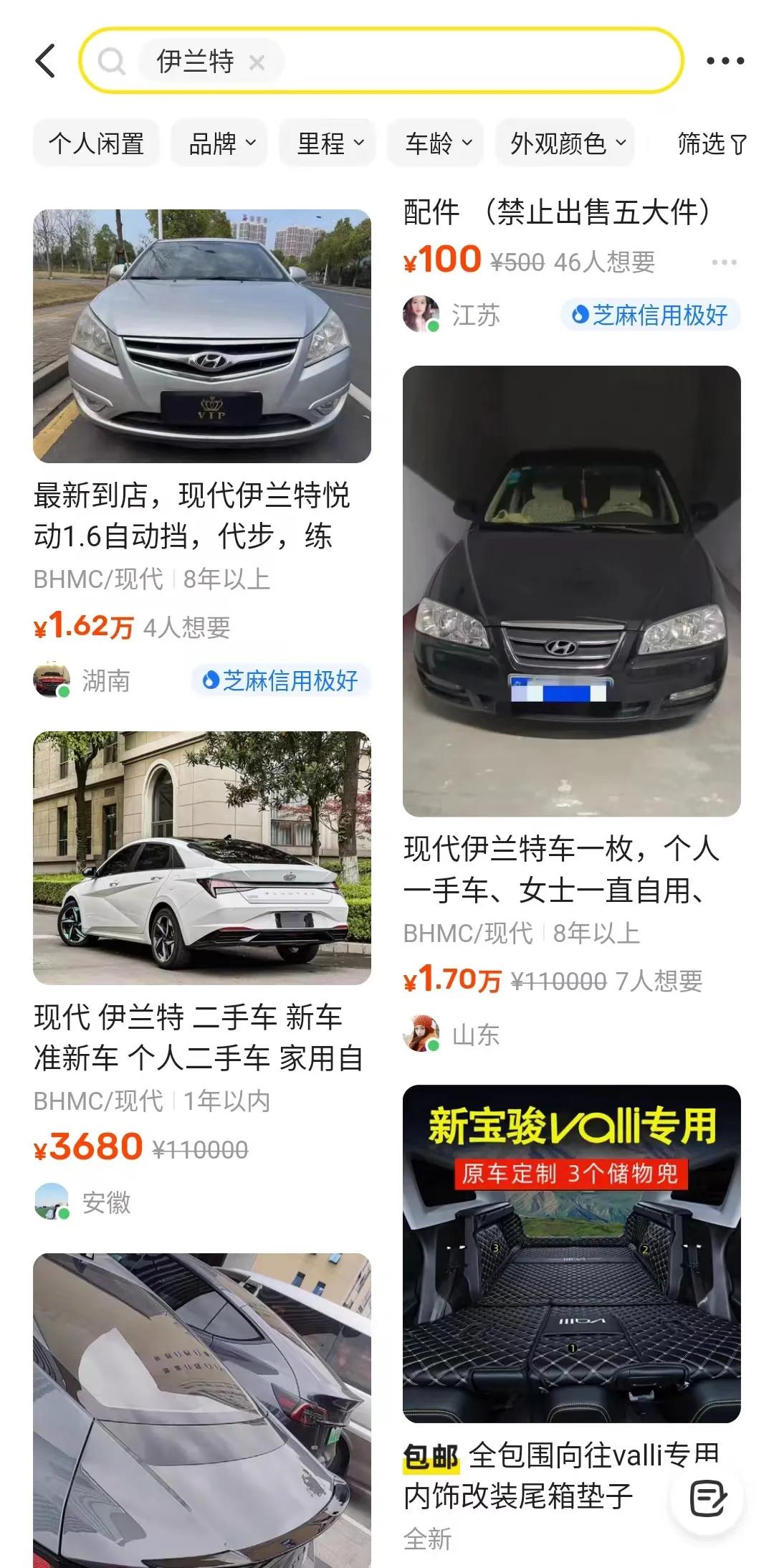774x1568 pixels.
Task: Open filters using the 筛选 funnel icon
Action: tap(709, 143)
